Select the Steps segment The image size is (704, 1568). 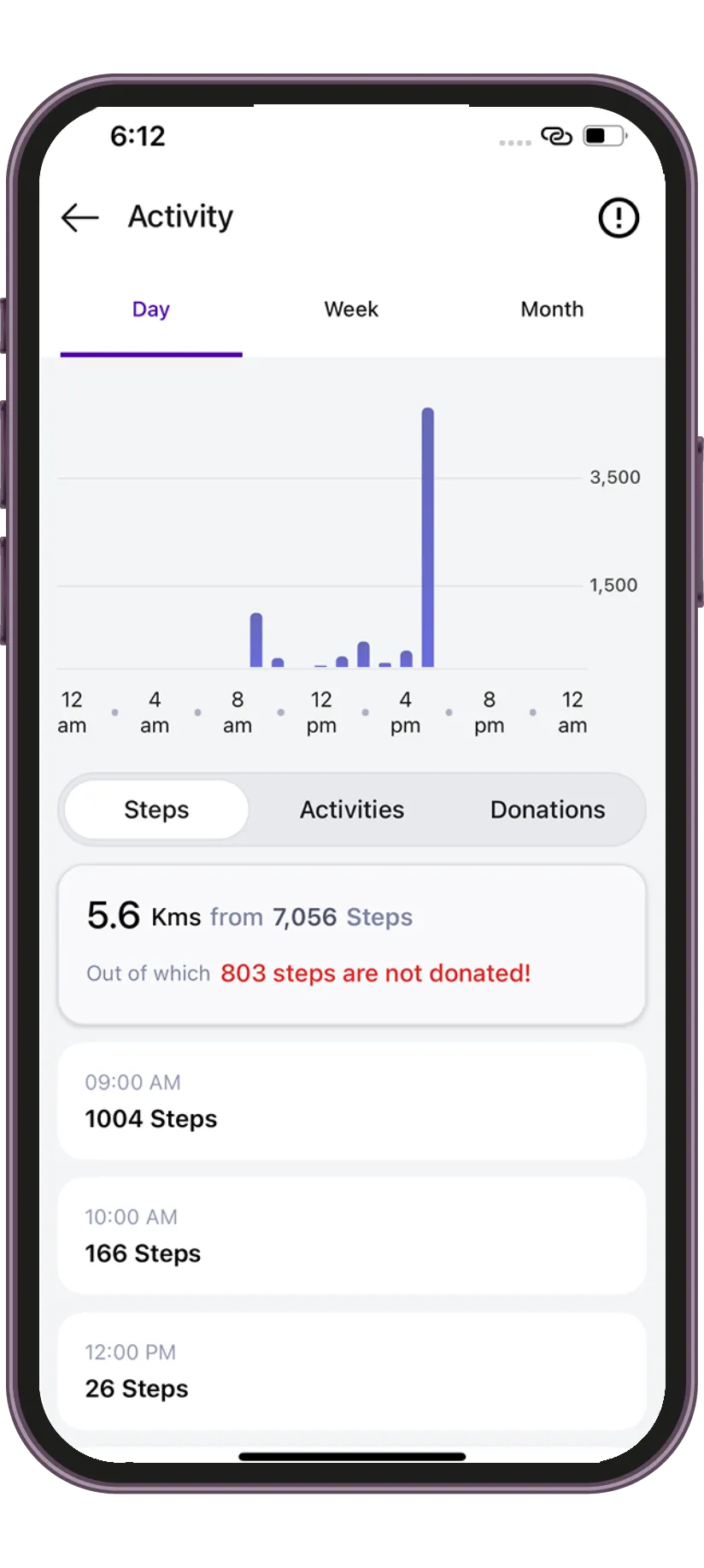156,810
